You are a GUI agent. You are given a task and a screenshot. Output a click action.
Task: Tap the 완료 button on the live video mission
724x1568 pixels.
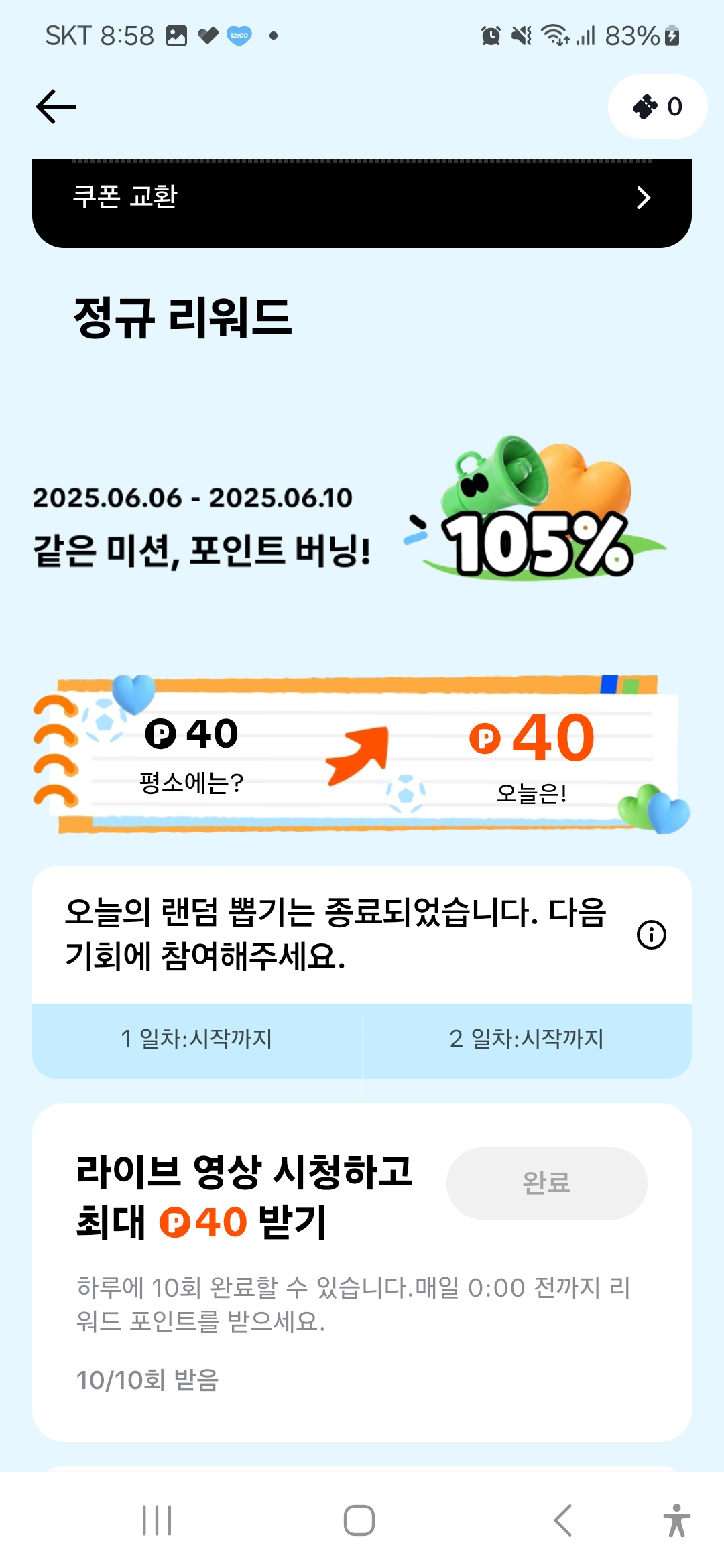click(x=546, y=1183)
